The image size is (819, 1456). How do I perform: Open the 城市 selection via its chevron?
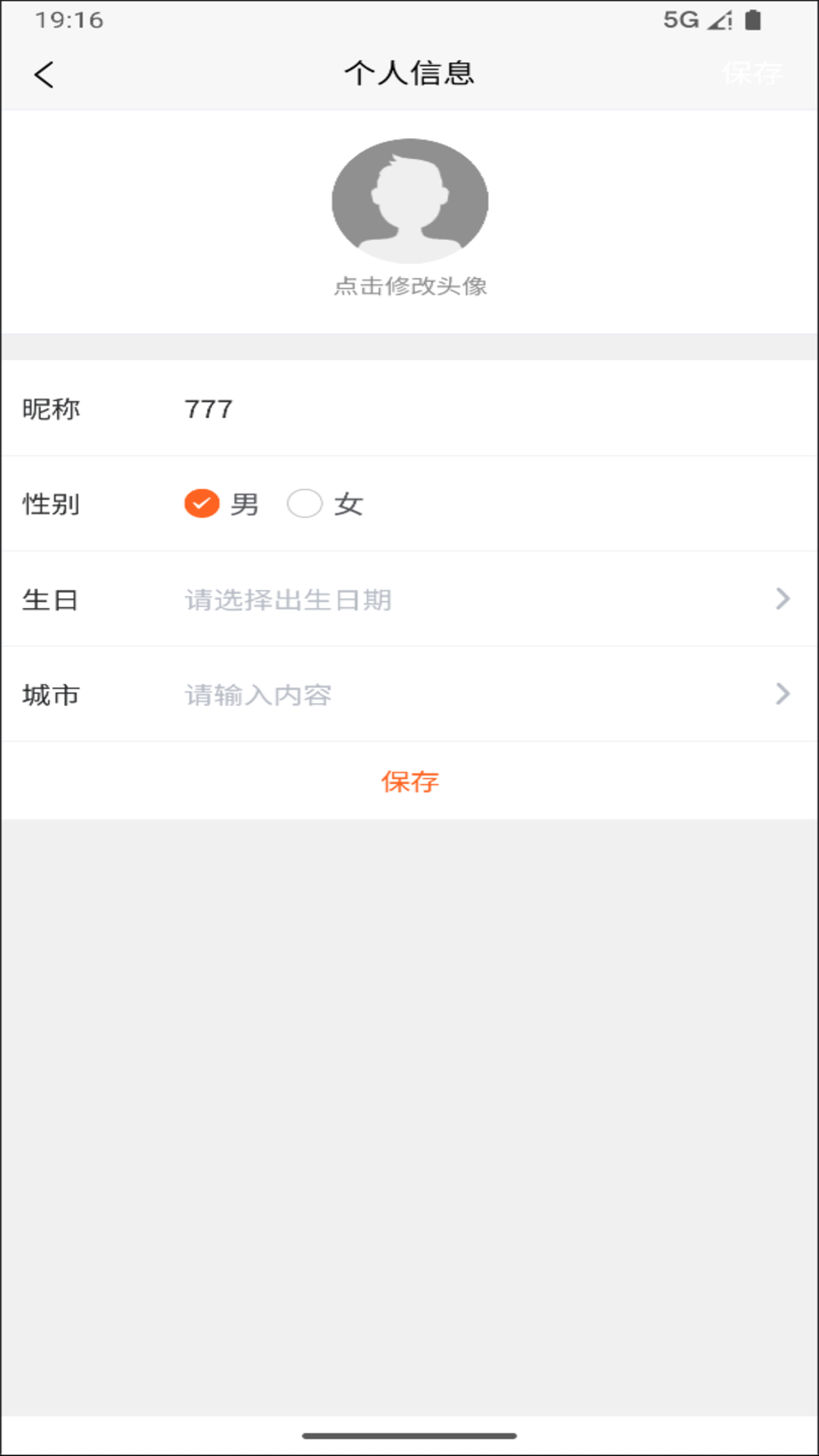[x=783, y=694]
